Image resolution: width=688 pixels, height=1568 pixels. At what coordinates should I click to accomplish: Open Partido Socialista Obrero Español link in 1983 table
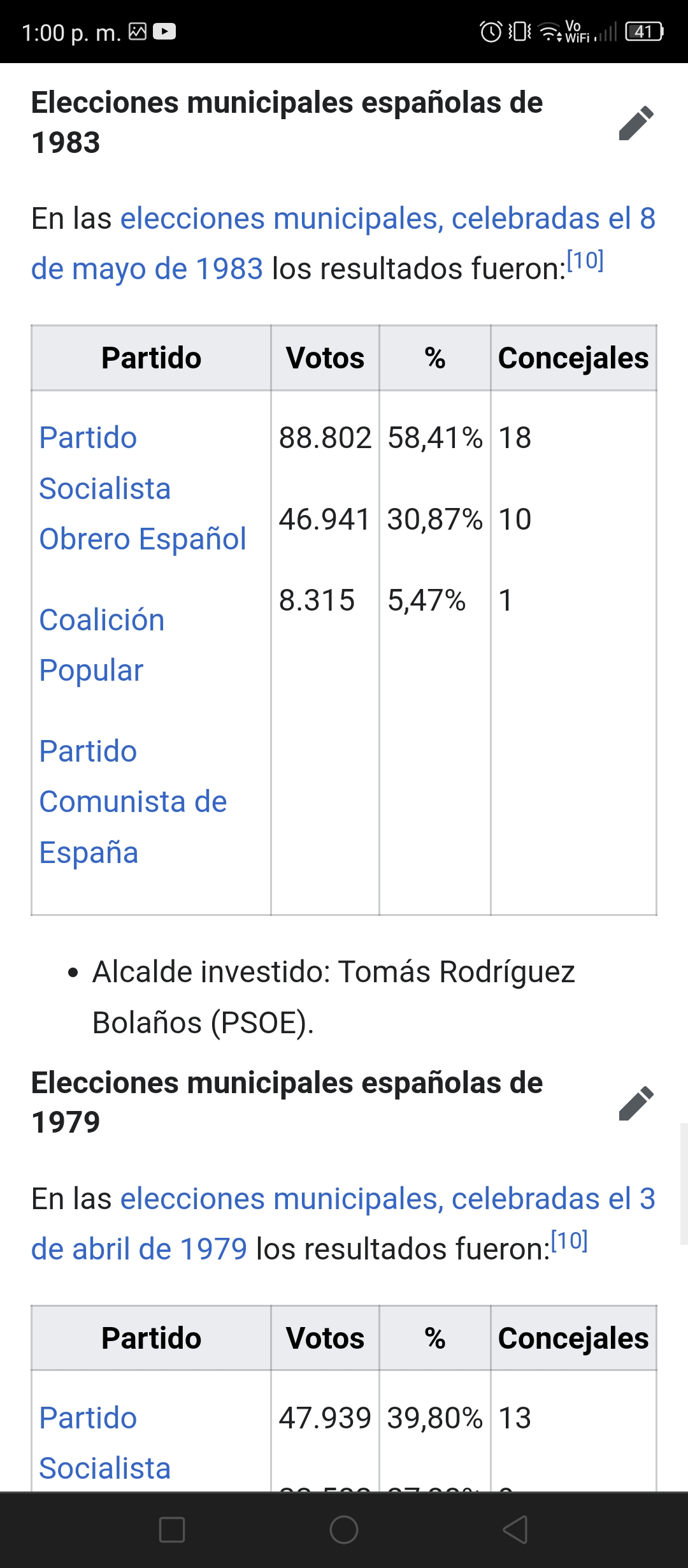tap(143, 488)
